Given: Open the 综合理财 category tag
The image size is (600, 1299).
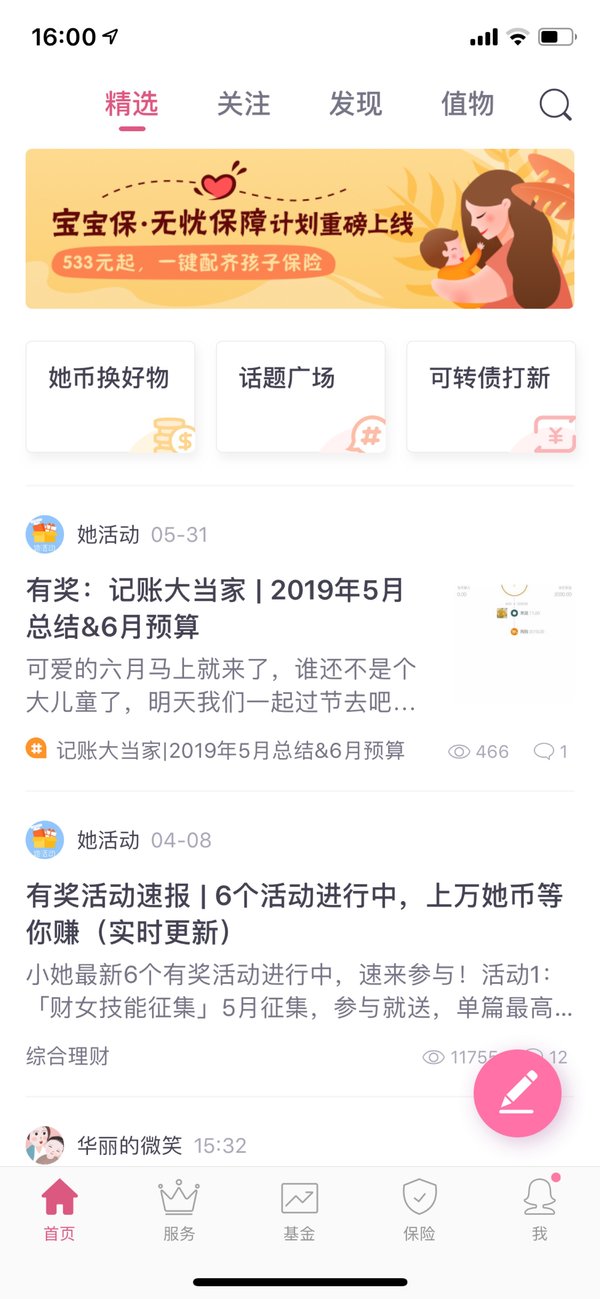Looking at the screenshot, I should tap(67, 1056).
